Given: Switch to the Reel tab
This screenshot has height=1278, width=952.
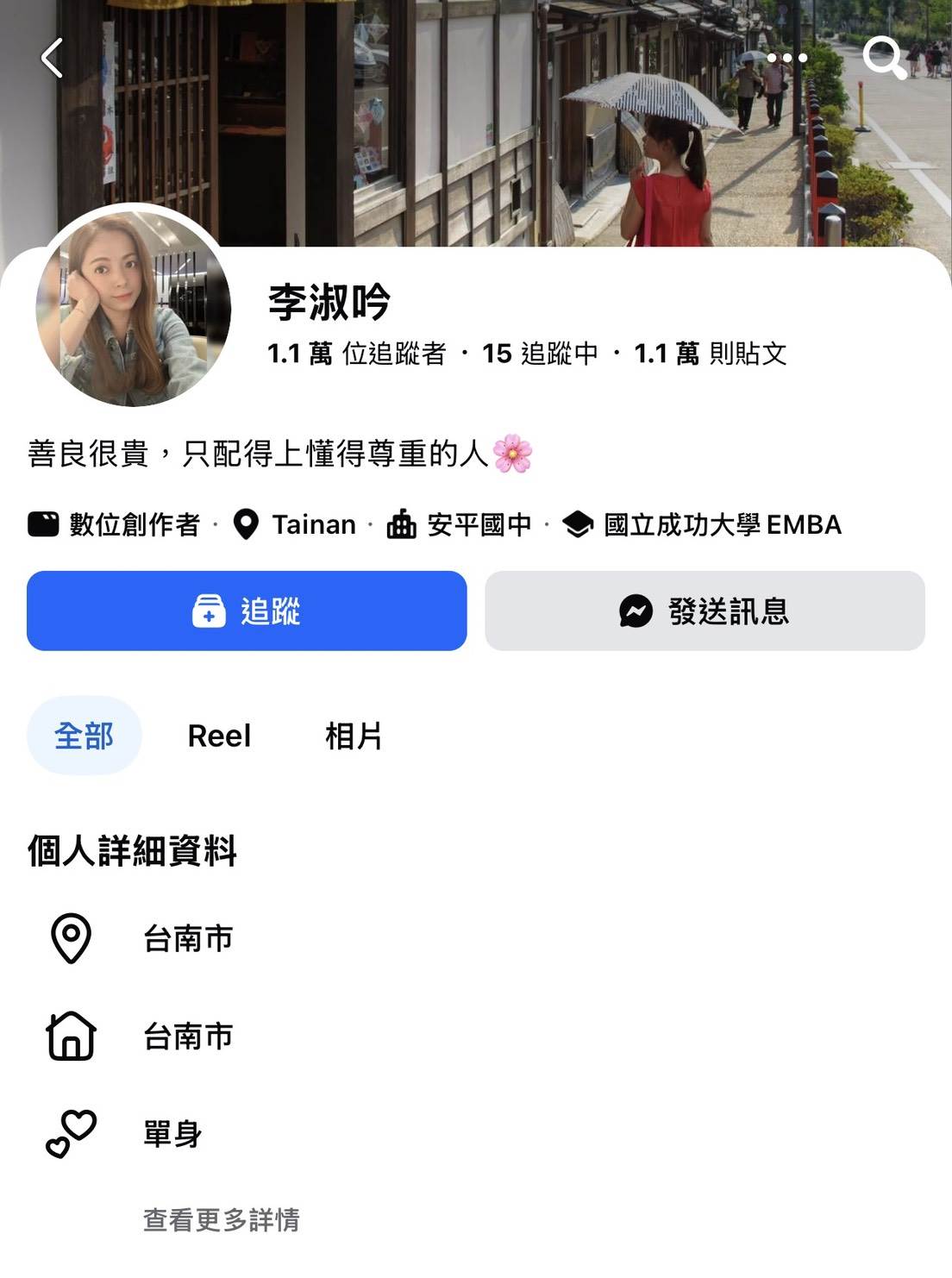Looking at the screenshot, I should 219,736.
